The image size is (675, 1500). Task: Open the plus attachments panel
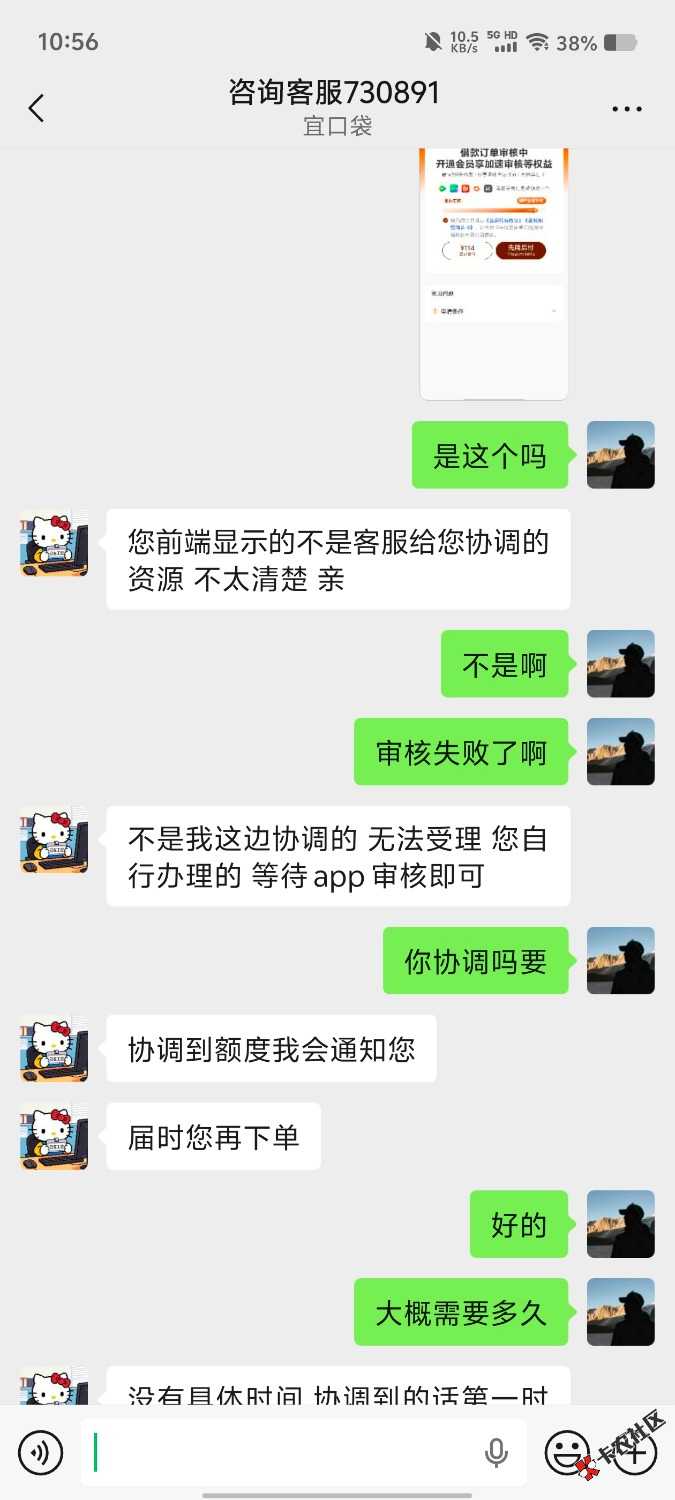tap(634, 1452)
